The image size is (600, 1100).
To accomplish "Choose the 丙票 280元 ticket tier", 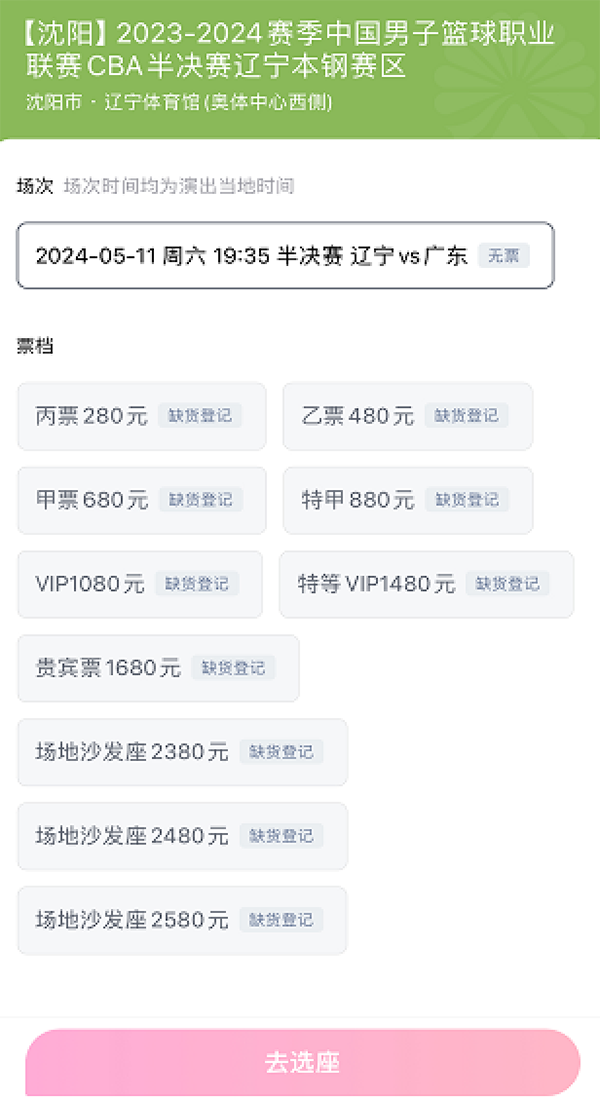I will click(x=141, y=416).
